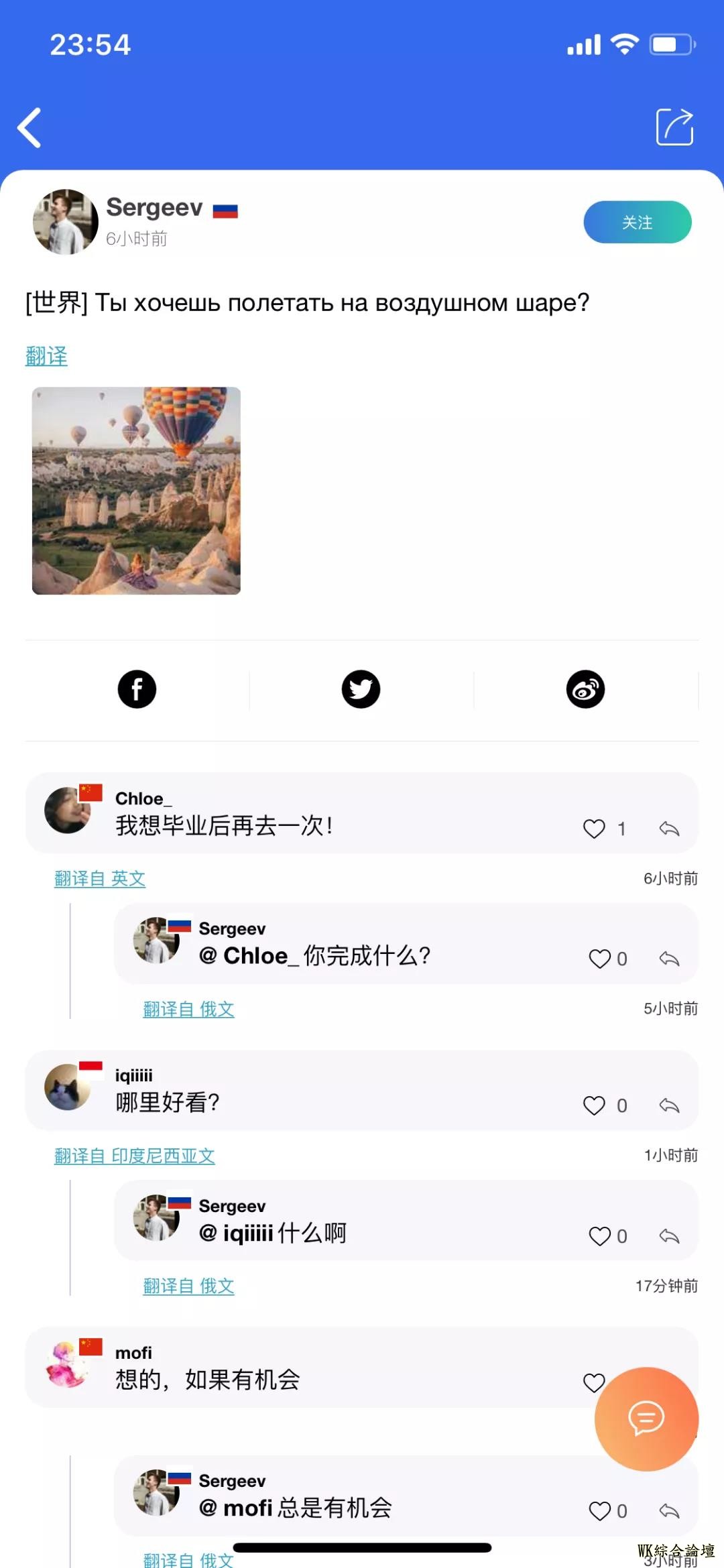This screenshot has height=1568, width=724.
Task: Translate the post via the 翻译 link
Action: click(46, 356)
